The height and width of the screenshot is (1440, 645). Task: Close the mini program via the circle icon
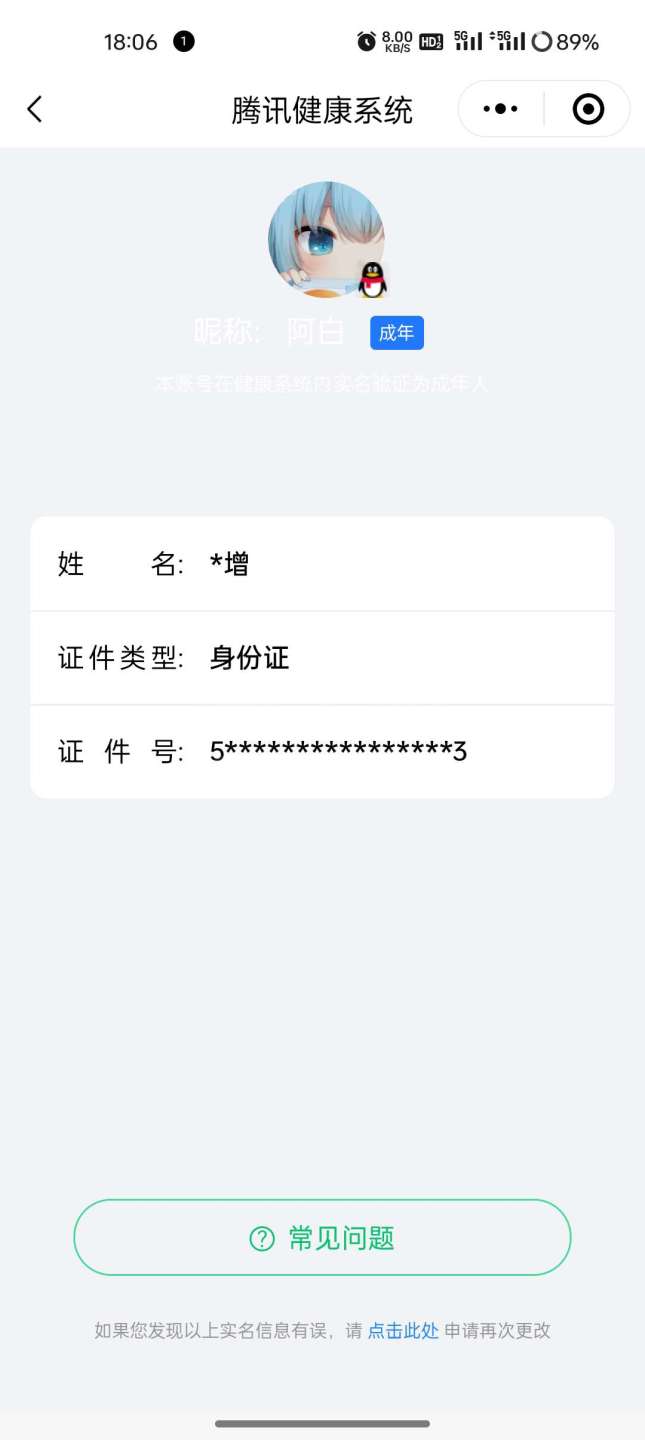coord(588,109)
